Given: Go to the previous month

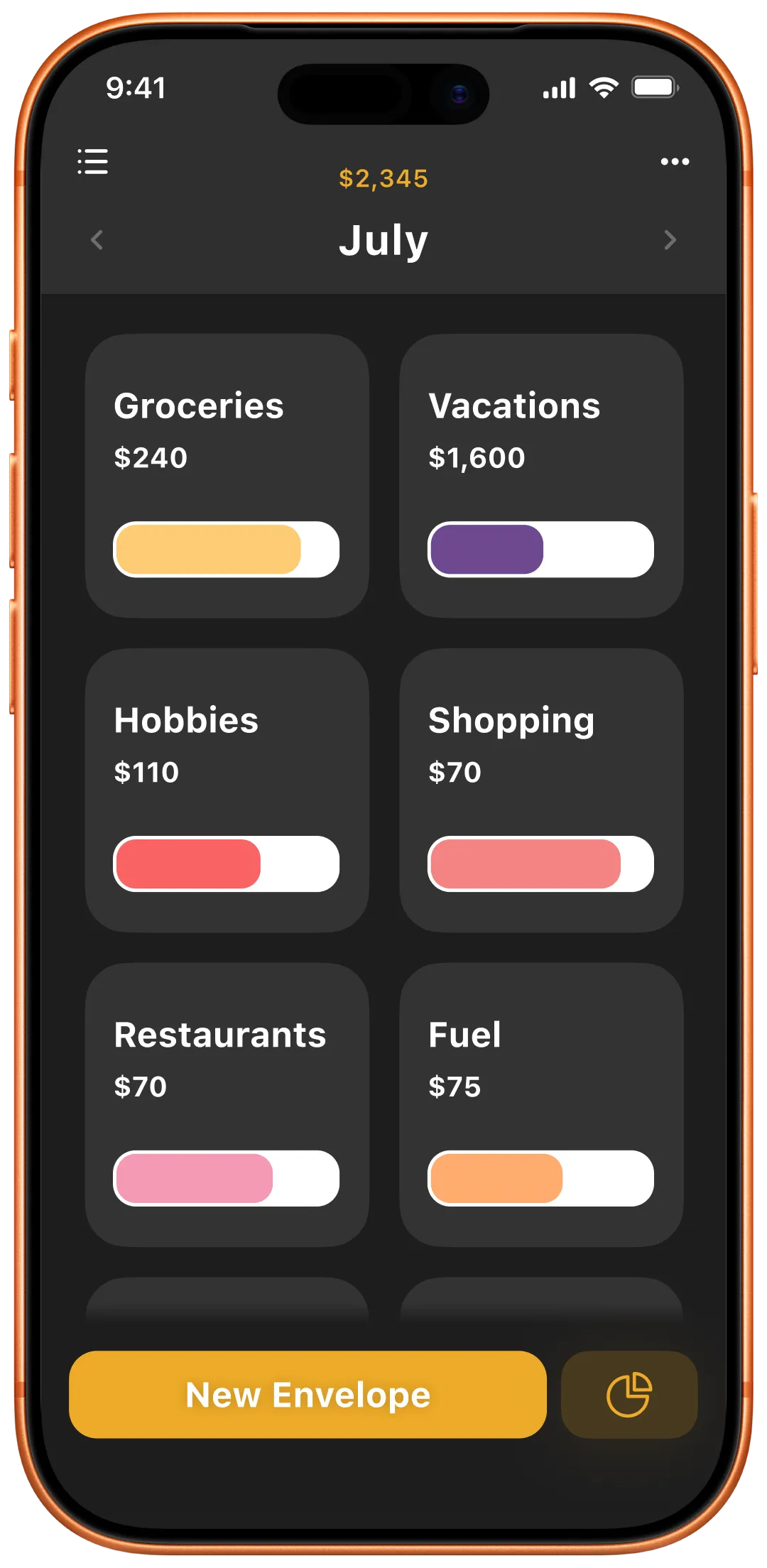Looking at the screenshot, I should pyautogui.click(x=97, y=240).
